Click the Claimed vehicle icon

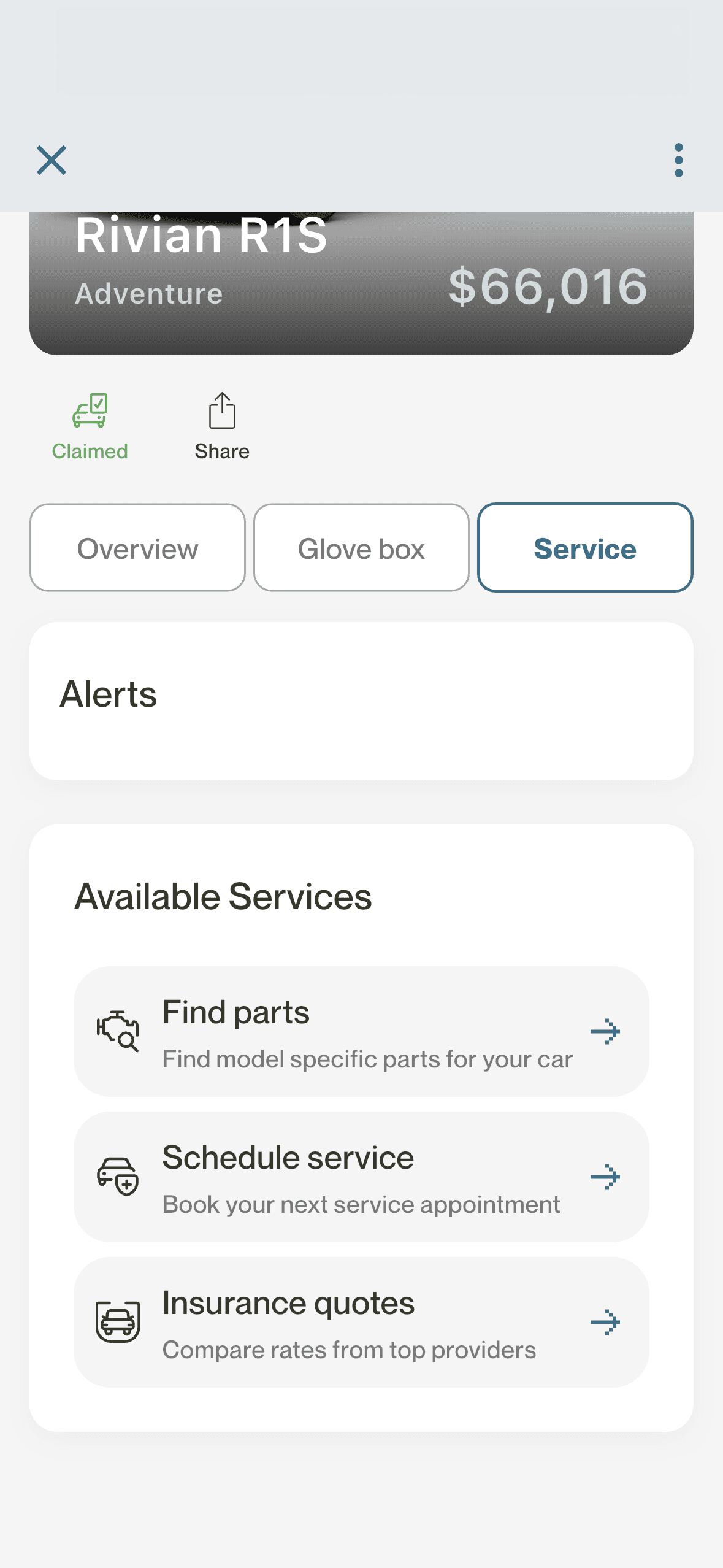point(89,411)
